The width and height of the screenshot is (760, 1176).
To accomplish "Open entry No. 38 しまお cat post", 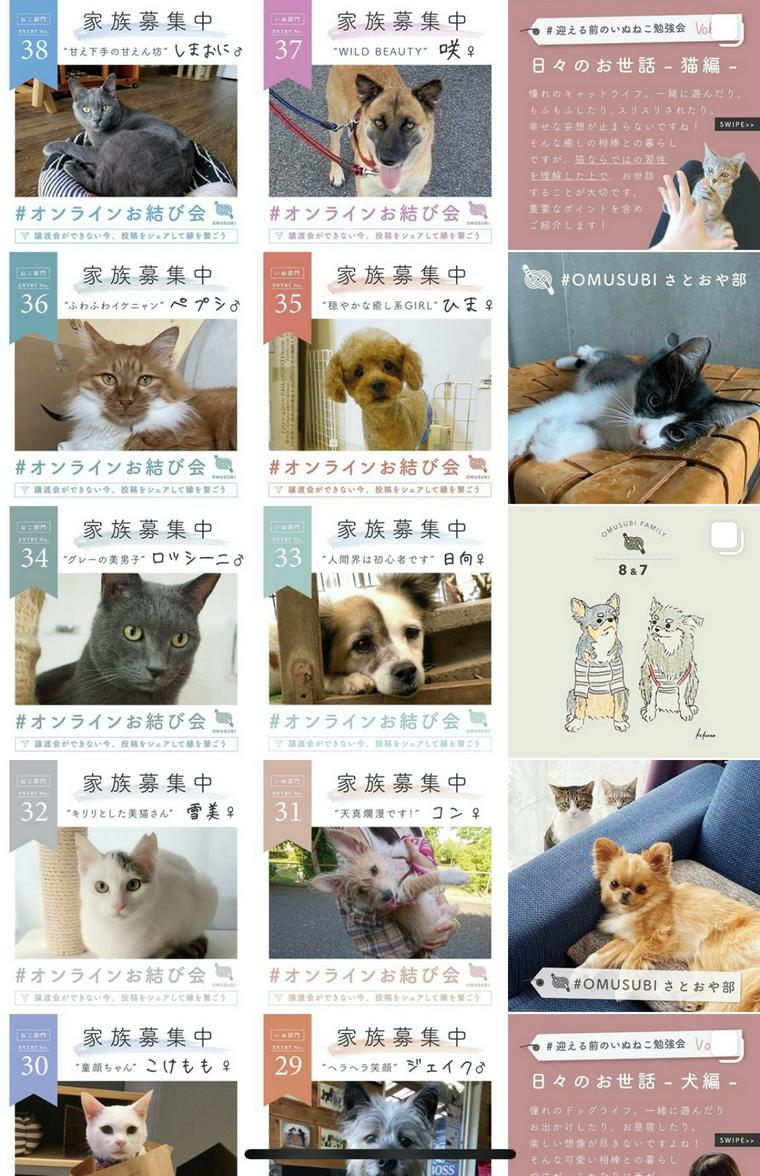I will coord(126,124).
